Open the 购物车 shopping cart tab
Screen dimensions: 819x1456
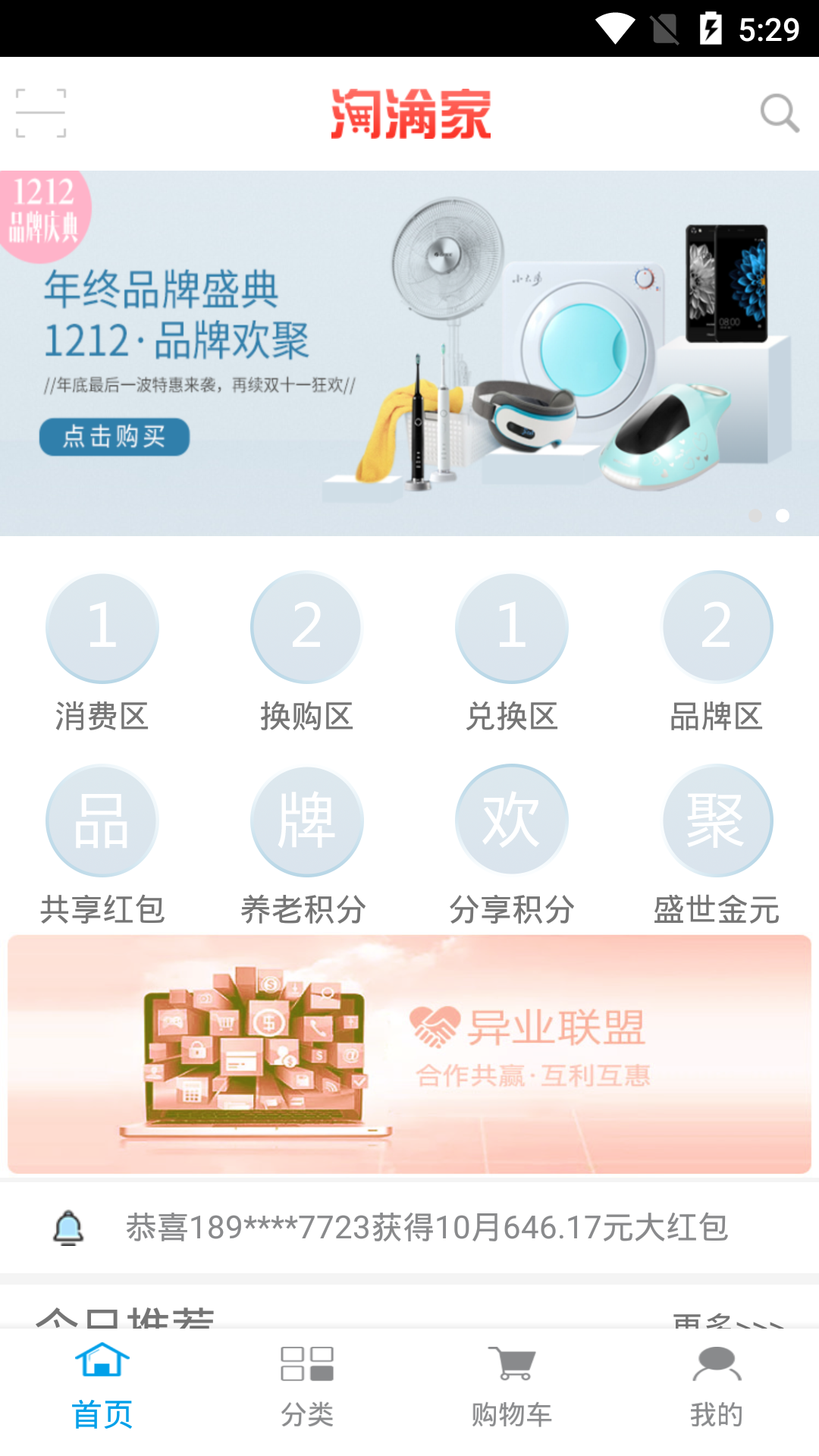(x=512, y=1388)
